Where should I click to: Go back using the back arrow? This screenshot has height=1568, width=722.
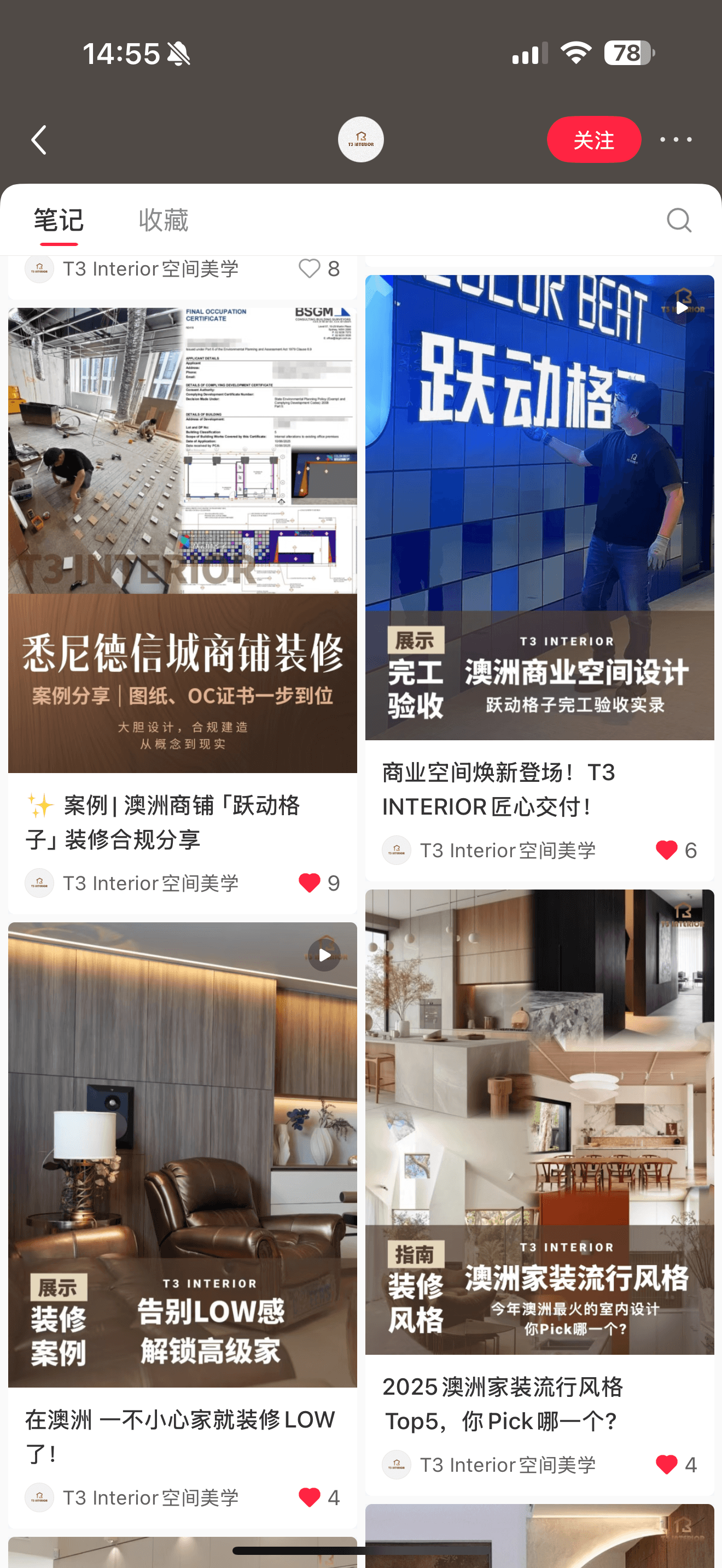click(x=39, y=140)
